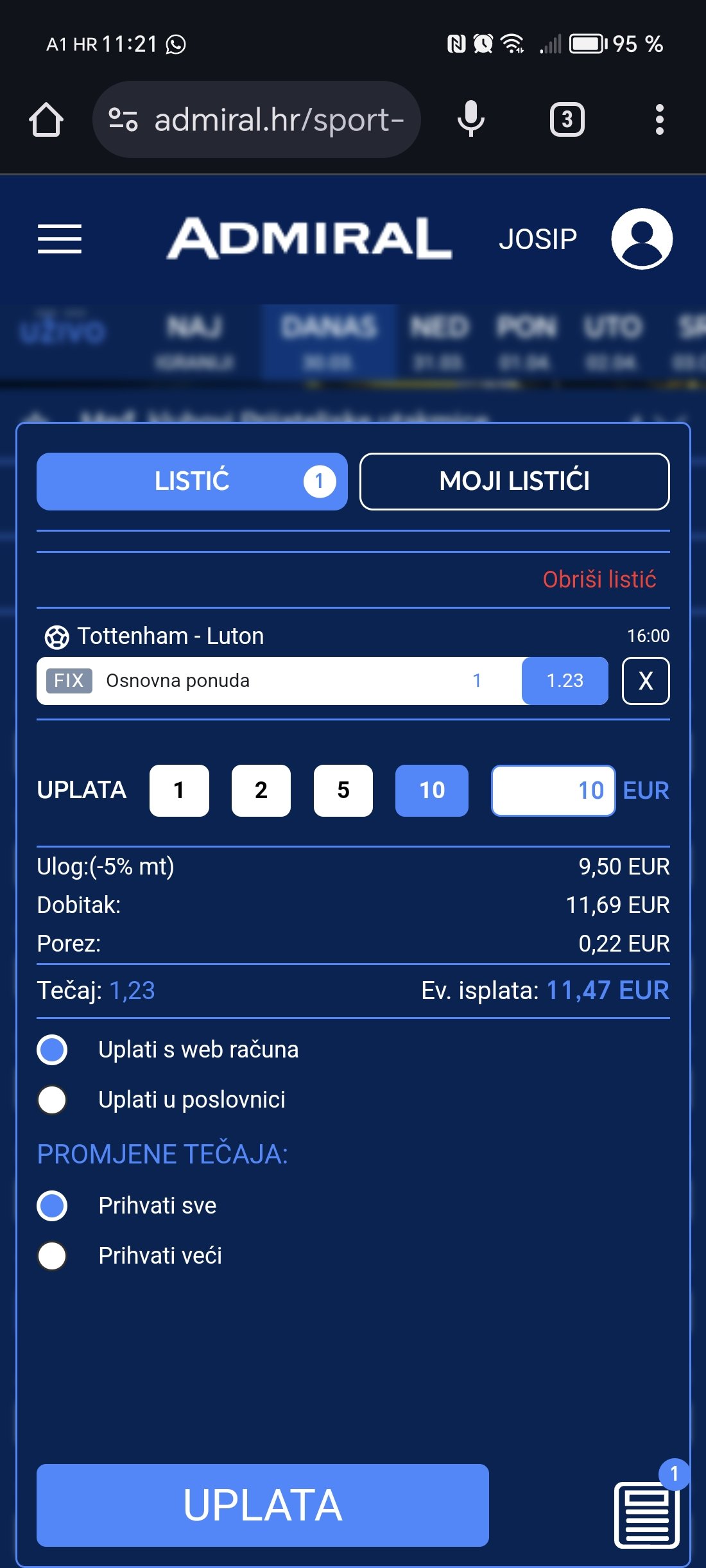Open the browser overflow menu
The height and width of the screenshot is (1568, 706).
coord(659,119)
